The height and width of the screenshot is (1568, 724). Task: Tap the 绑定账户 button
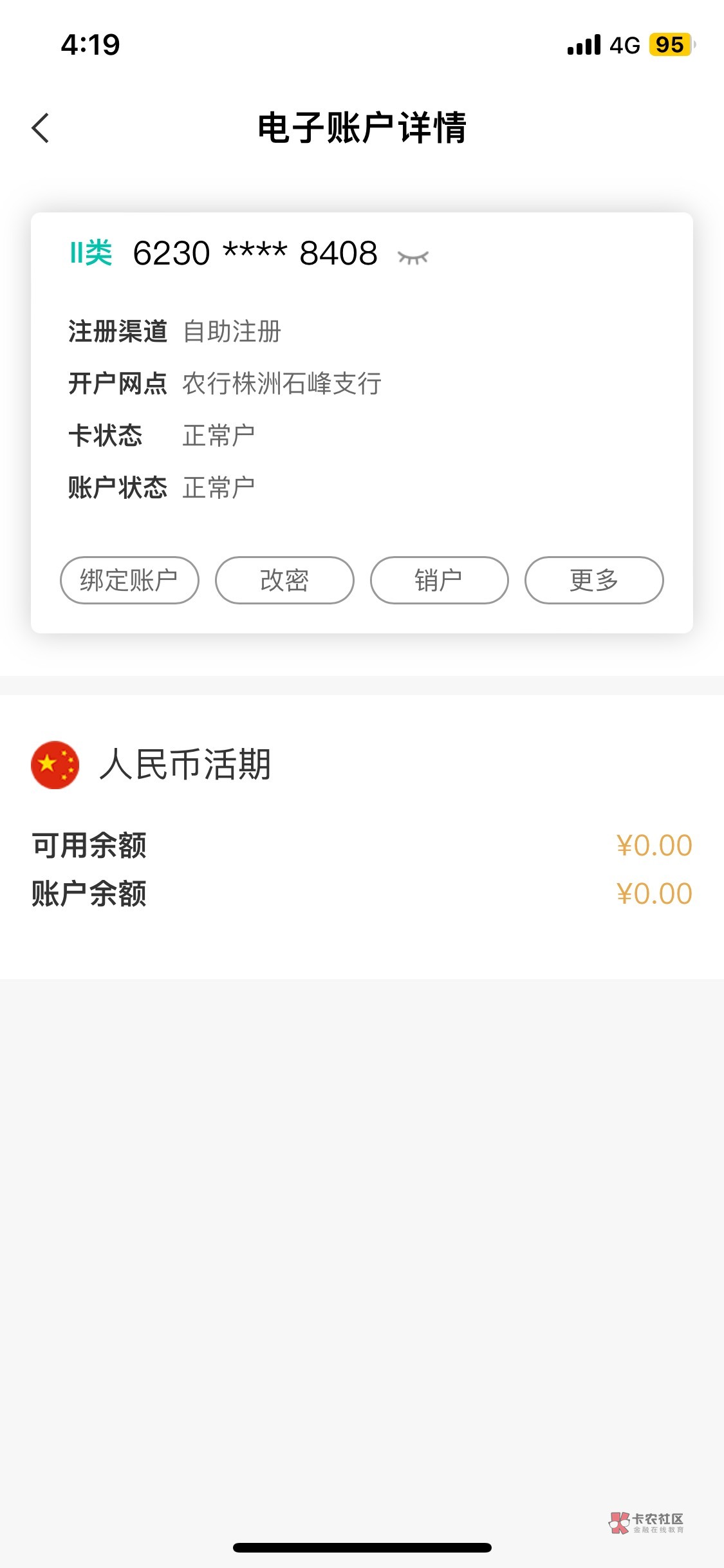point(129,580)
